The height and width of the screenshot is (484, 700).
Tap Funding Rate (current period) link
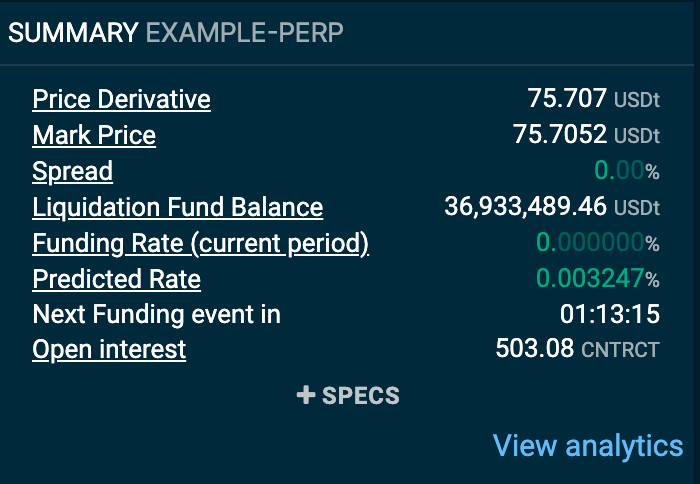pos(200,243)
